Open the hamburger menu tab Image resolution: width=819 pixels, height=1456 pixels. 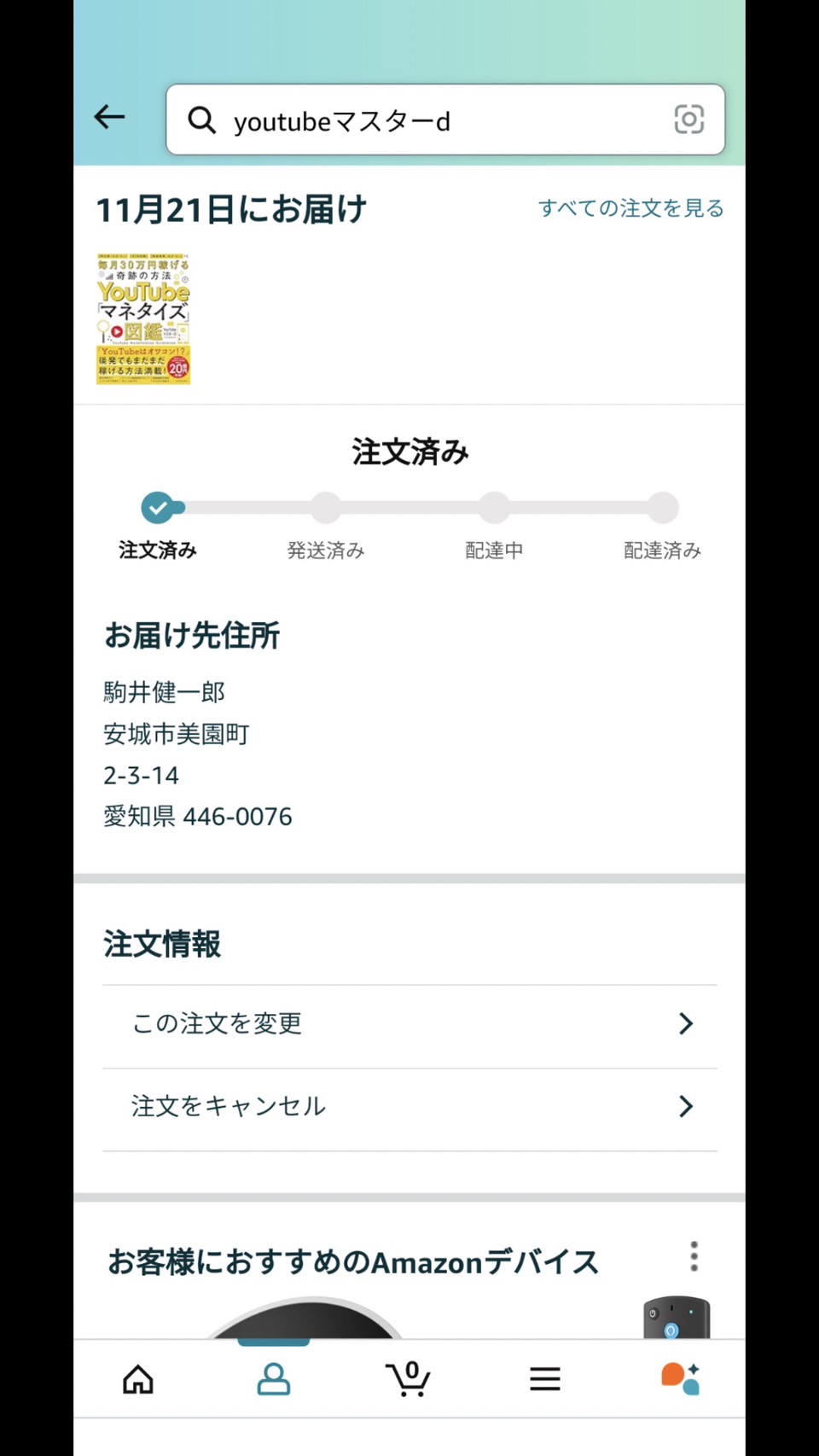pyautogui.click(x=544, y=1378)
